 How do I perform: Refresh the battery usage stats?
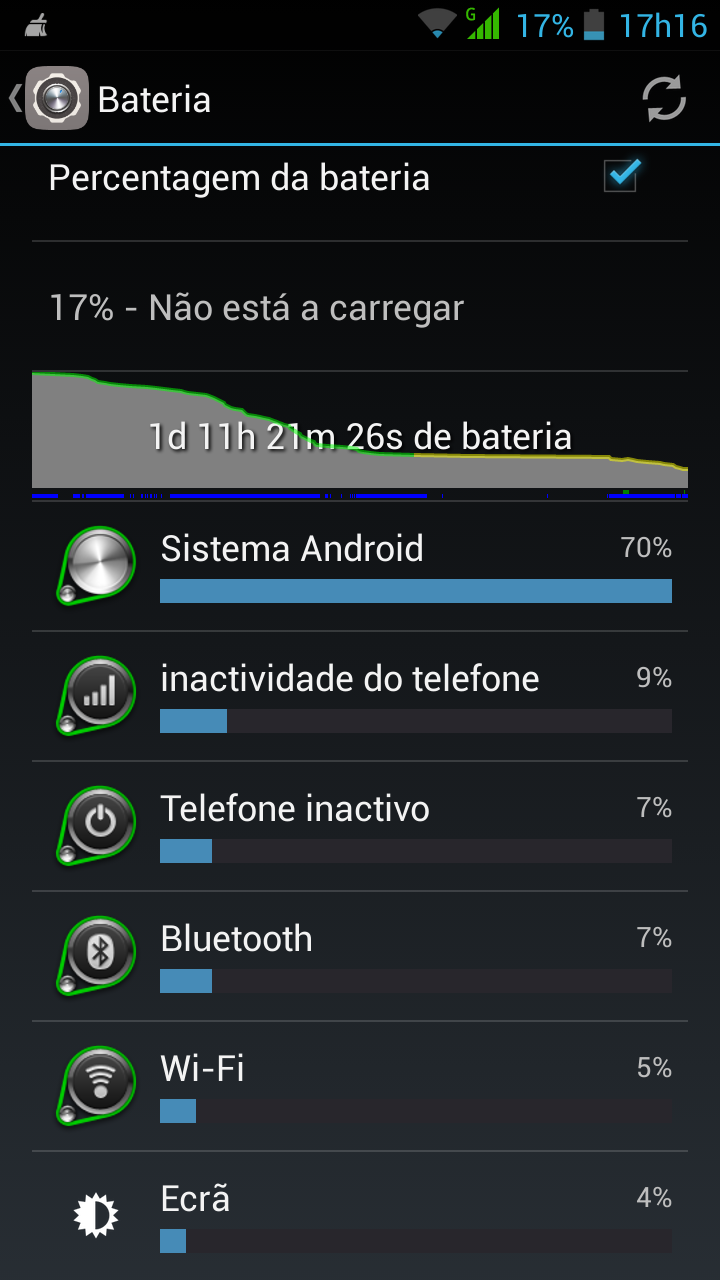click(x=664, y=99)
